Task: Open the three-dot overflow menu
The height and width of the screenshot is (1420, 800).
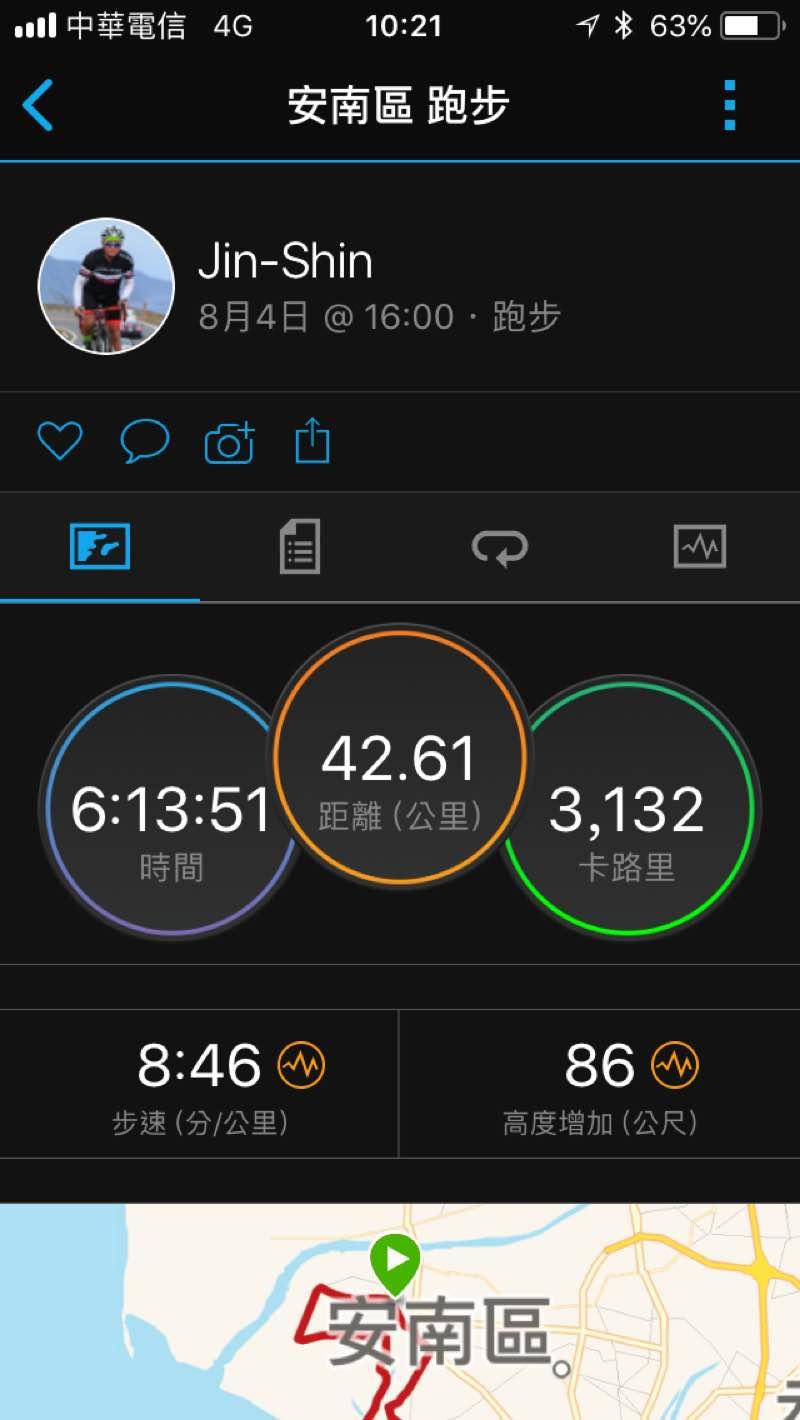Action: tap(729, 105)
